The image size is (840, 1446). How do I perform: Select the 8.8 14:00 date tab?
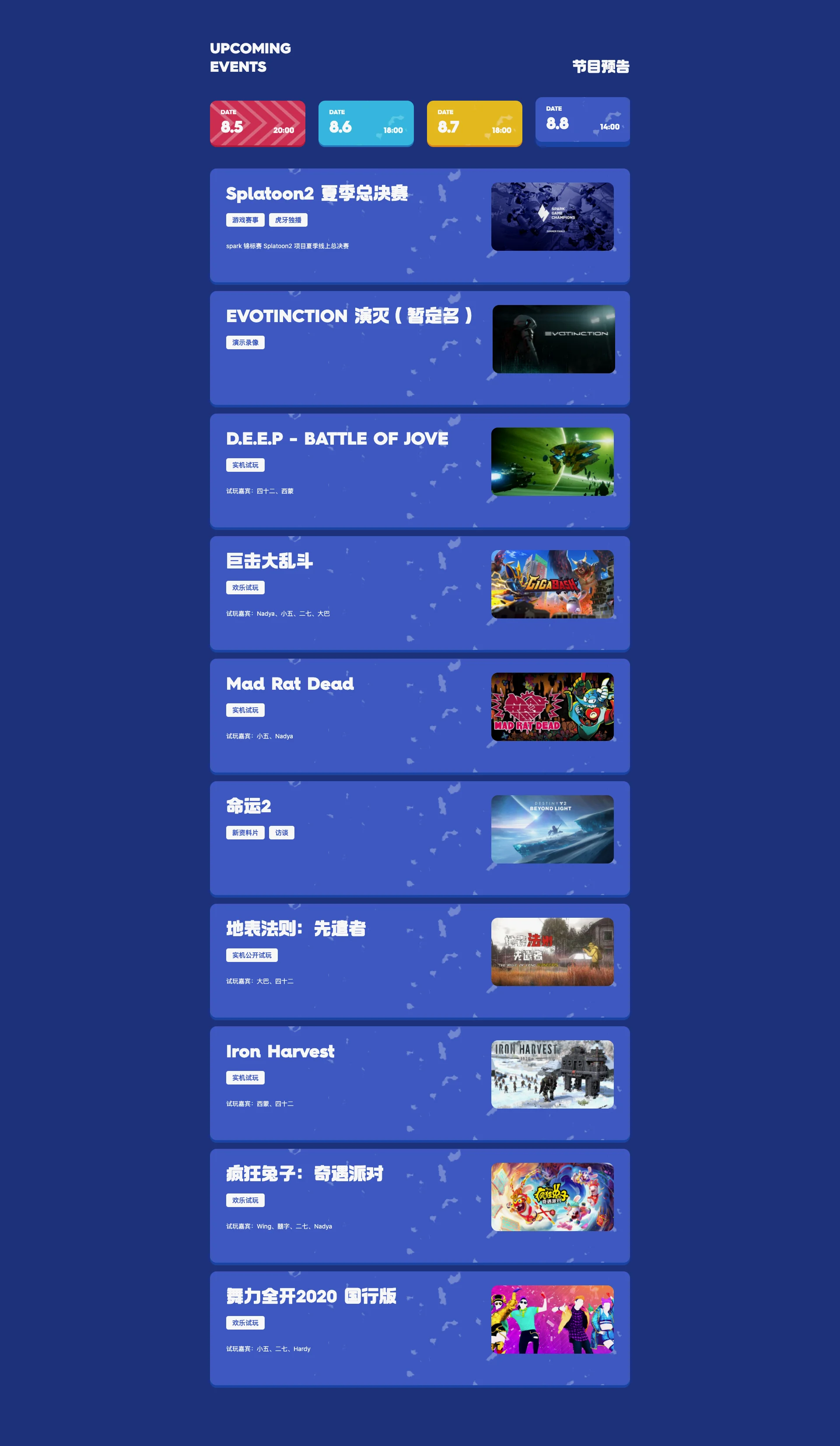pos(582,119)
